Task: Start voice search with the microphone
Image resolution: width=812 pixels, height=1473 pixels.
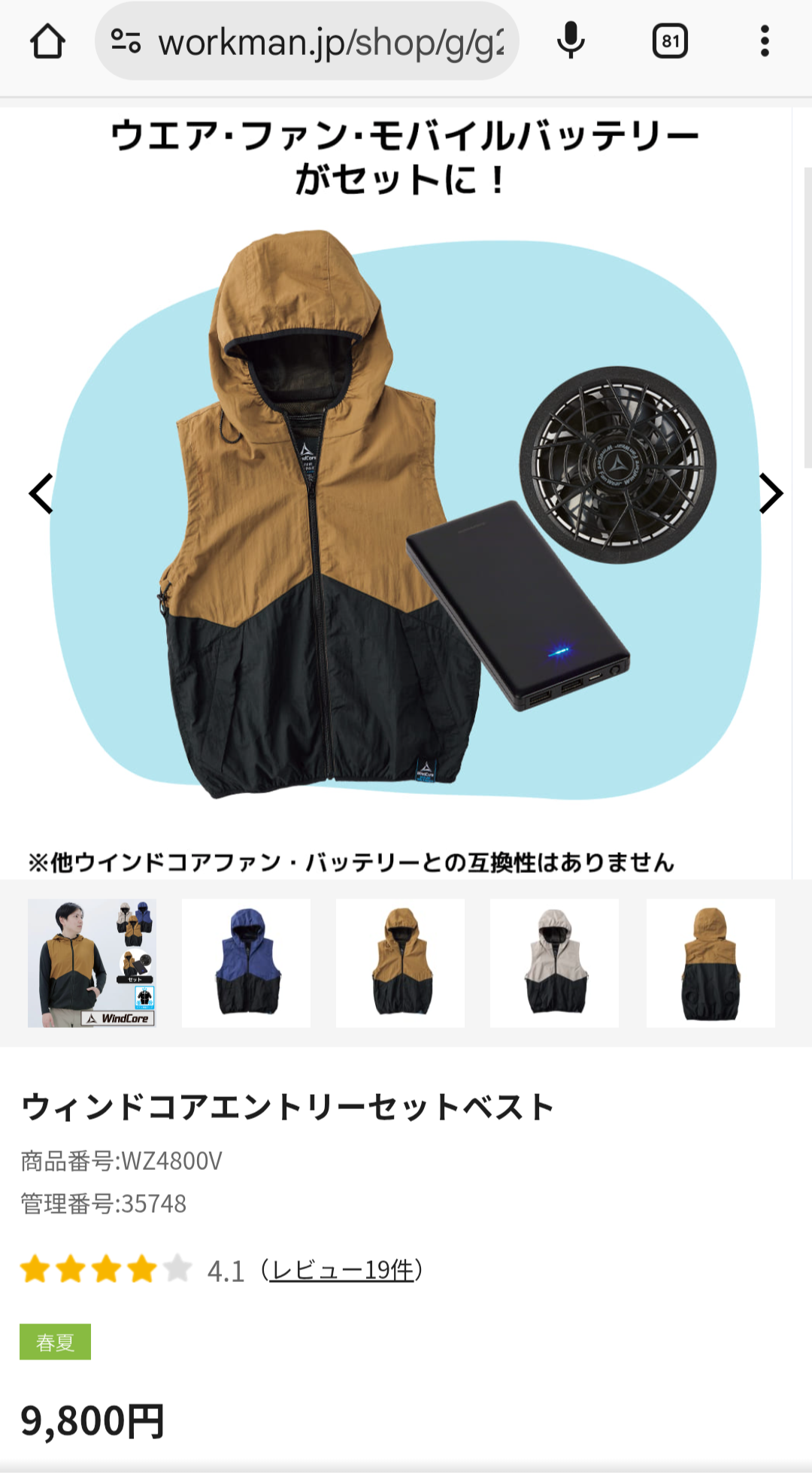Action: tap(571, 41)
